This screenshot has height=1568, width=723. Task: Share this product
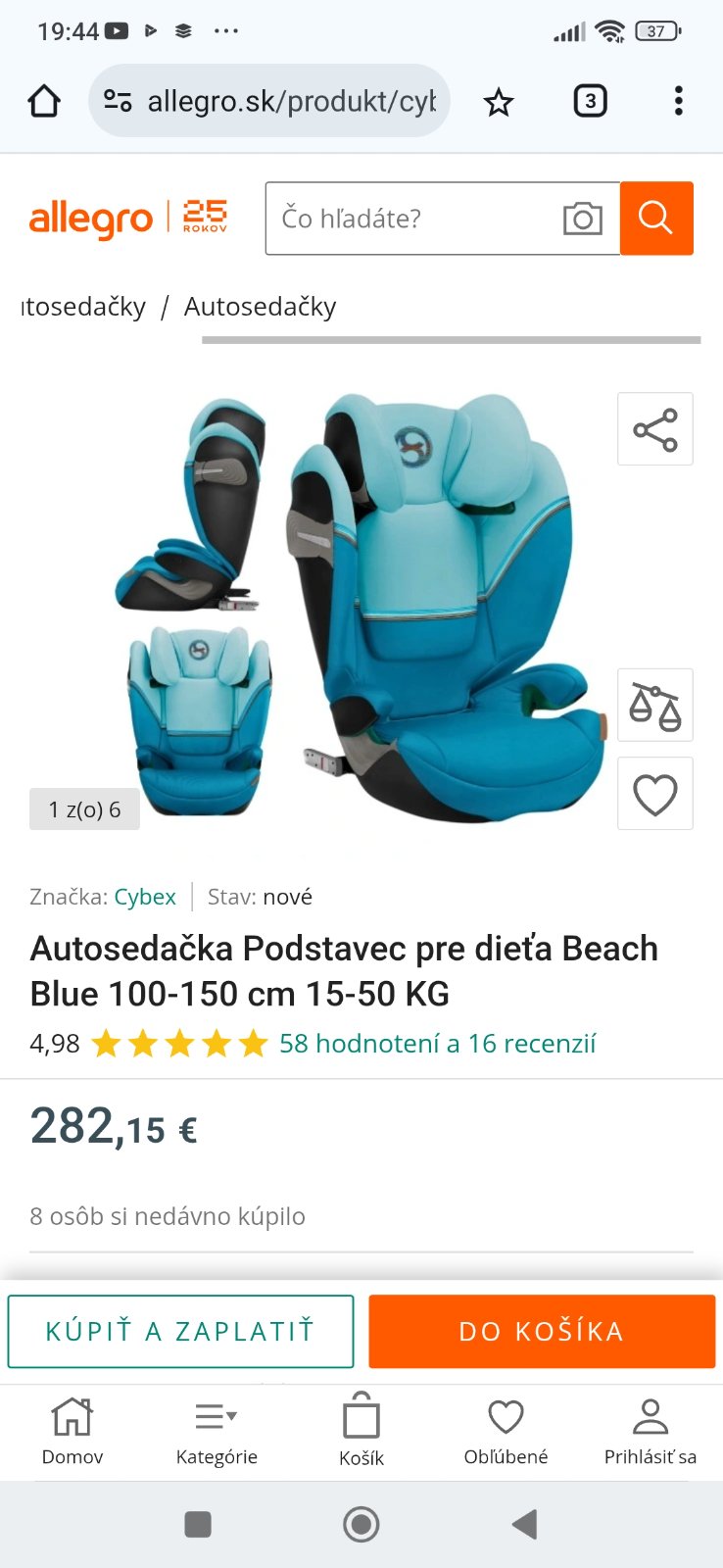655,429
